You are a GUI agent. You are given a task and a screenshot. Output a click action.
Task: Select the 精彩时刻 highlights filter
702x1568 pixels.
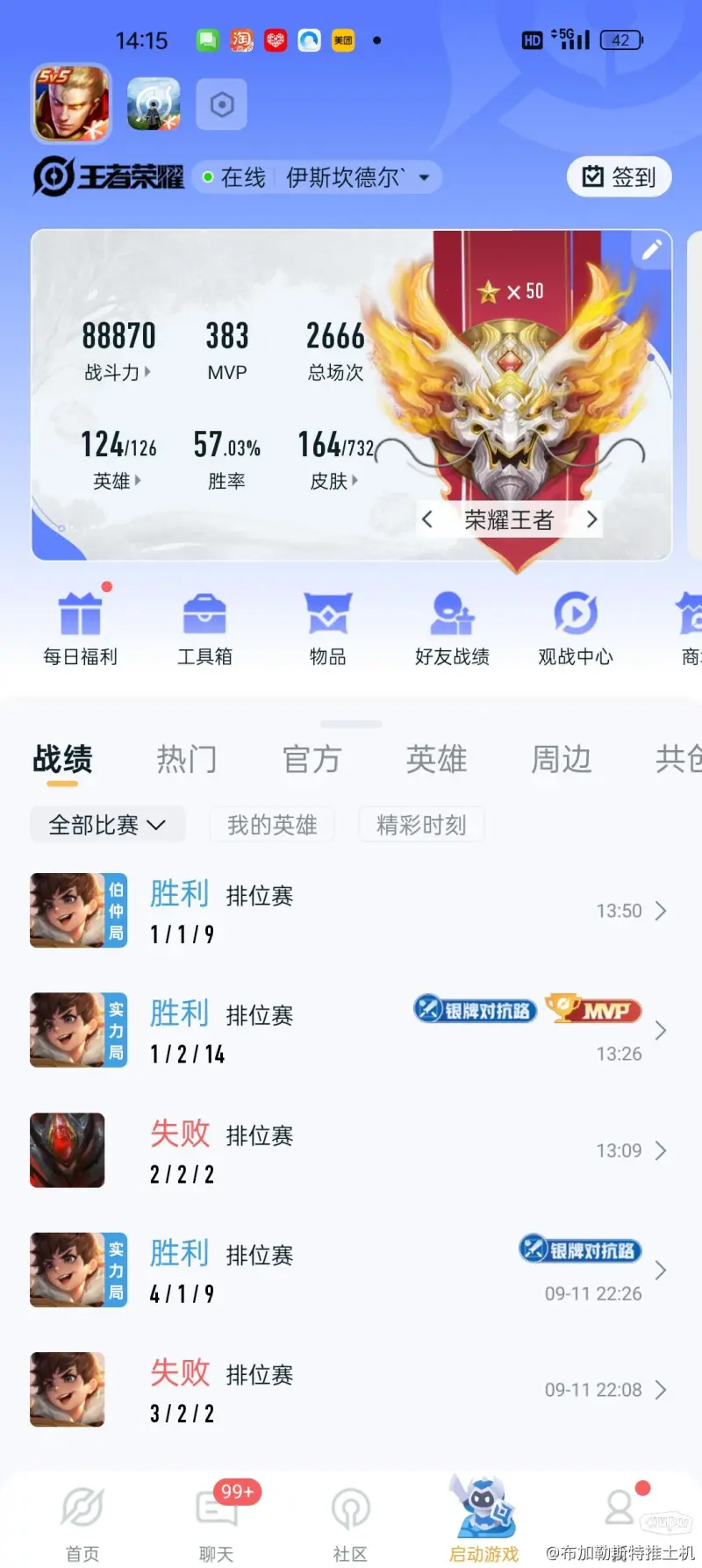click(421, 824)
